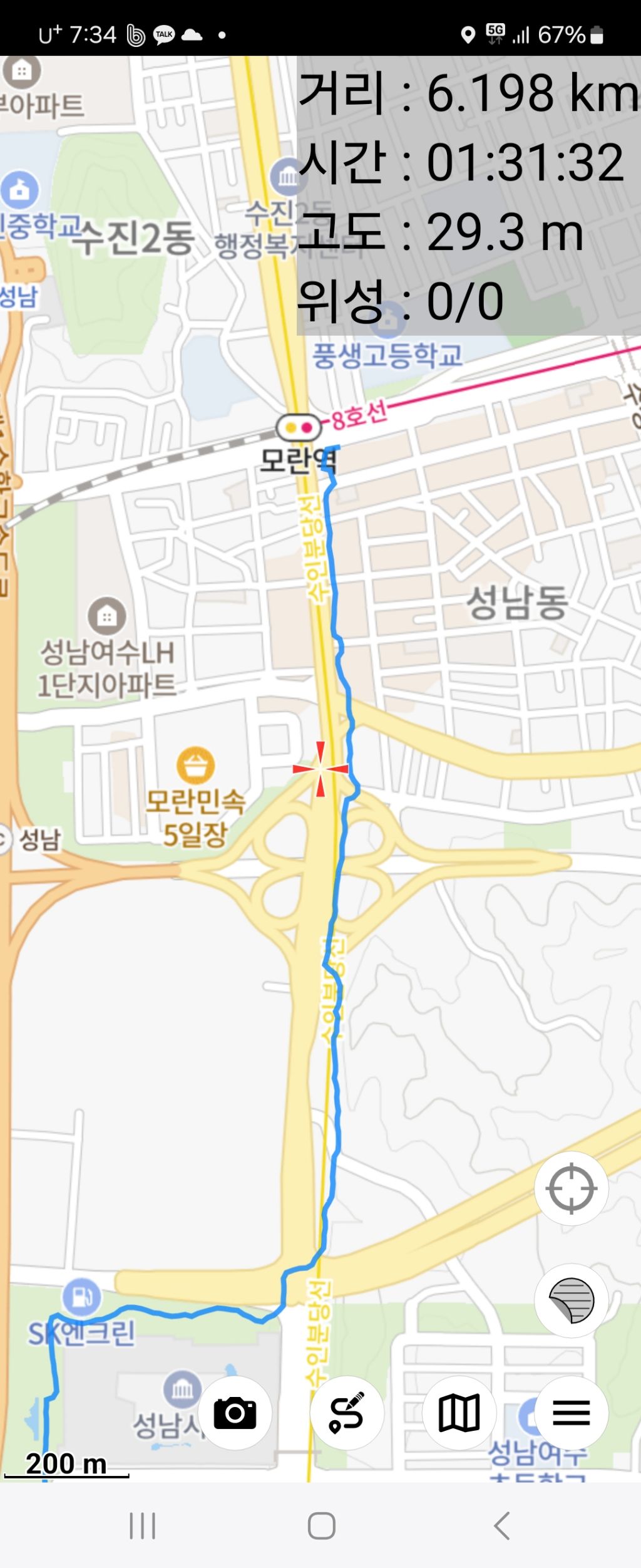Viewport: 641px width, 1568px height.
Task: Tap the camera button
Action: click(235, 1413)
